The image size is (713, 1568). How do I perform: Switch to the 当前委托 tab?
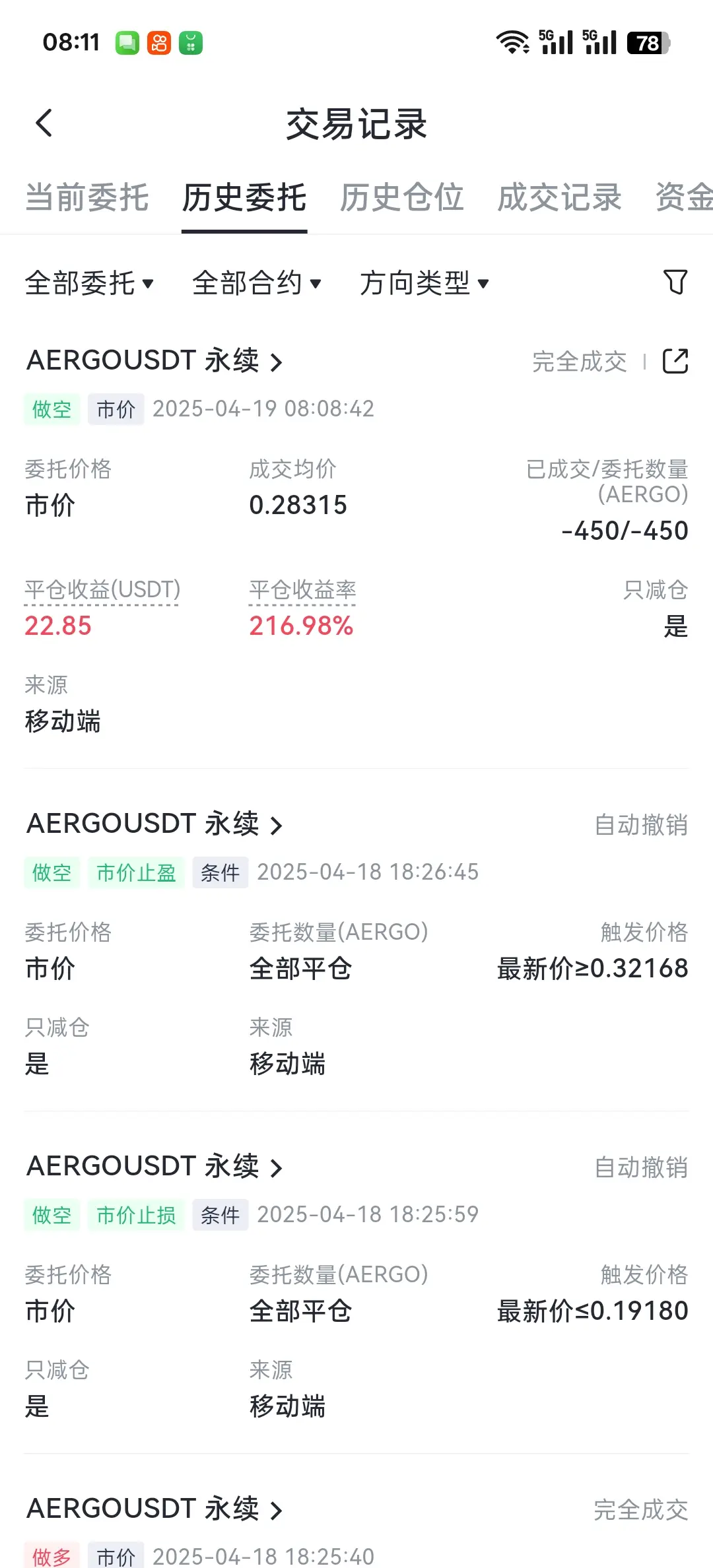pos(86,197)
